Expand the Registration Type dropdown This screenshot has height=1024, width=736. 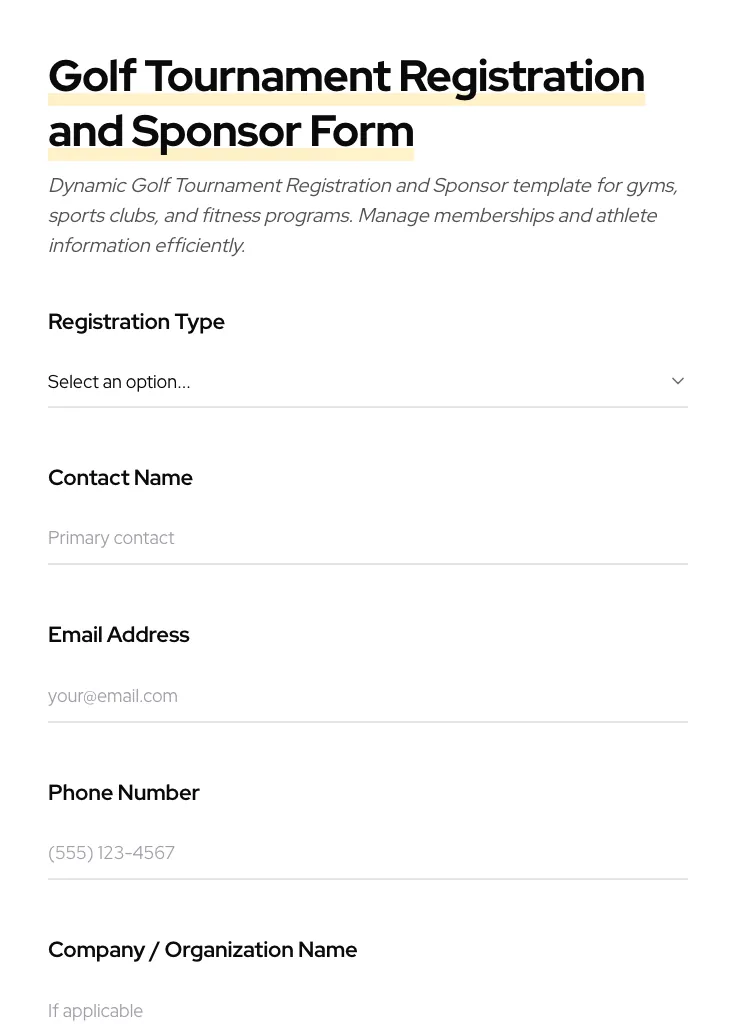pyautogui.click(x=367, y=381)
